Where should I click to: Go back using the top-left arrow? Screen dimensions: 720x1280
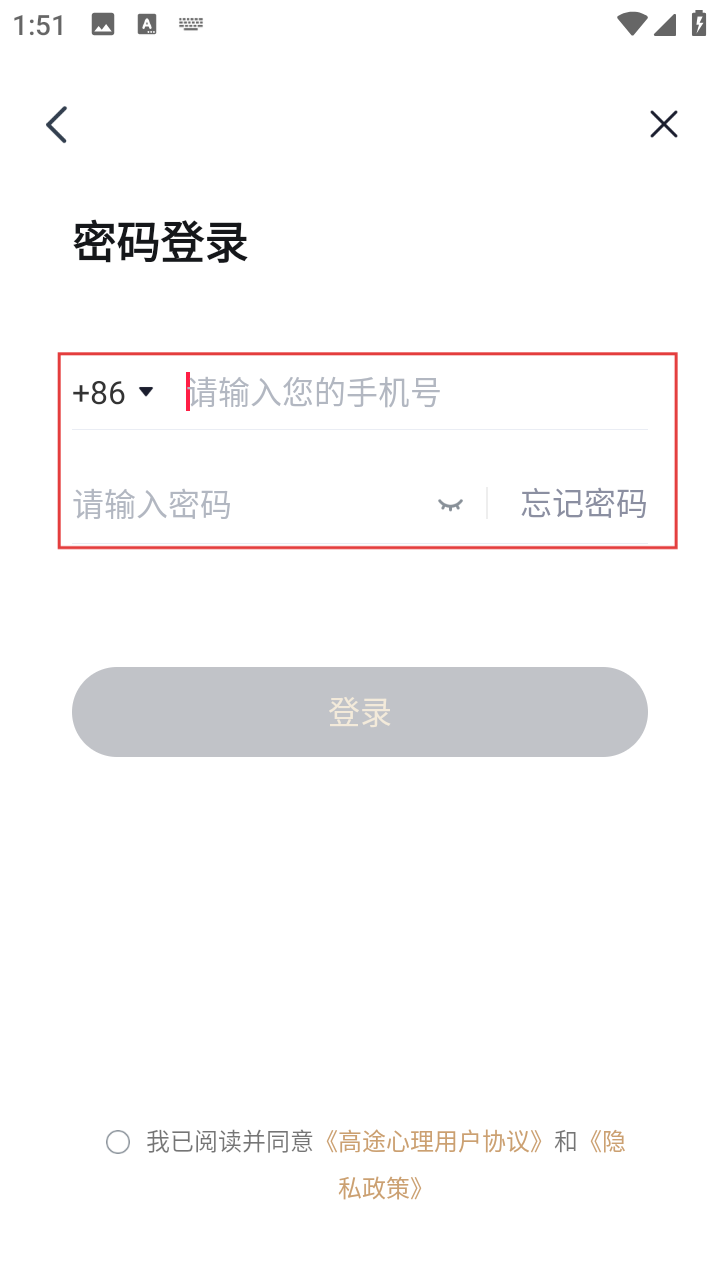pyautogui.click(x=57, y=125)
